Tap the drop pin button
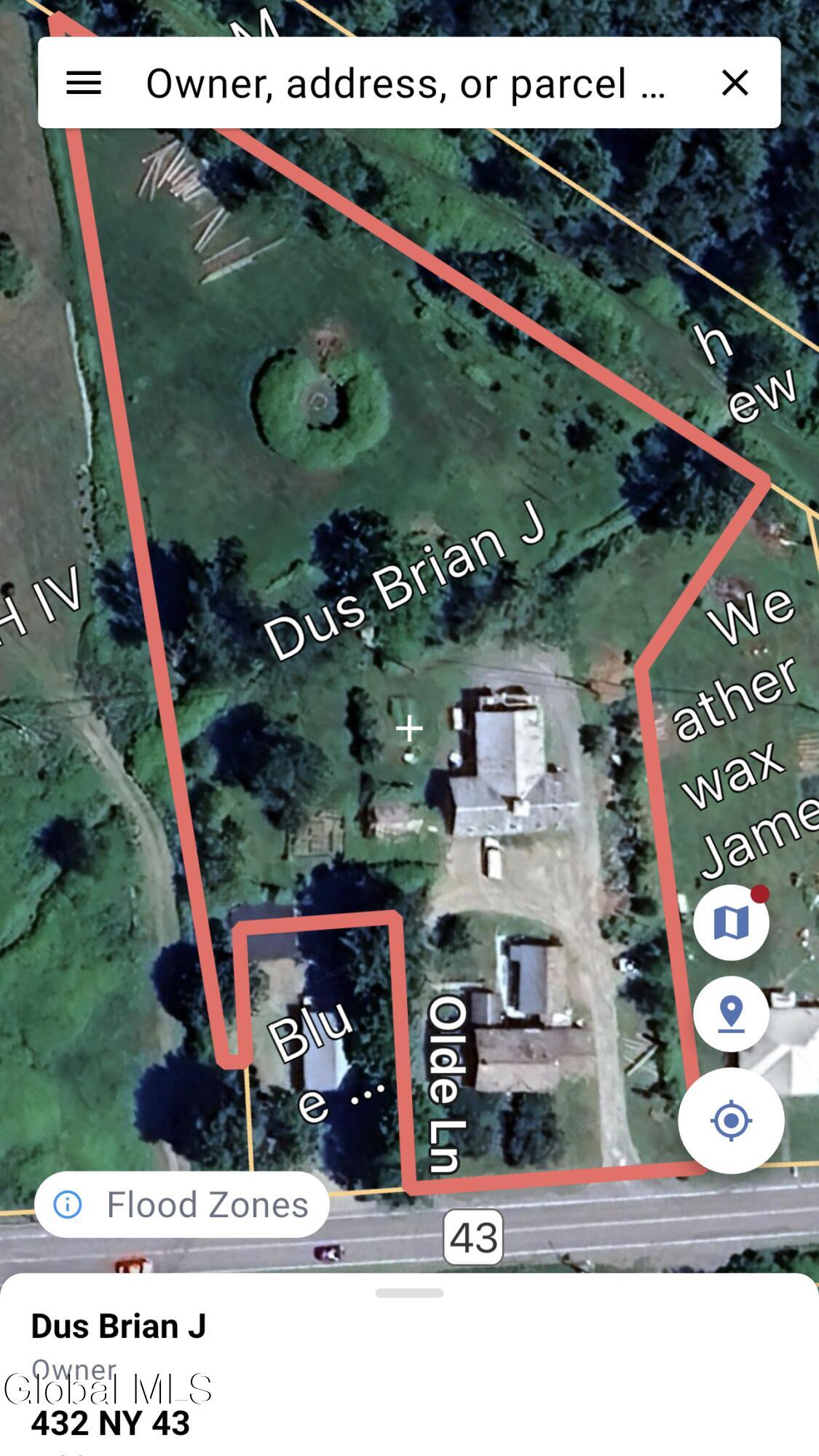 tap(731, 1013)
